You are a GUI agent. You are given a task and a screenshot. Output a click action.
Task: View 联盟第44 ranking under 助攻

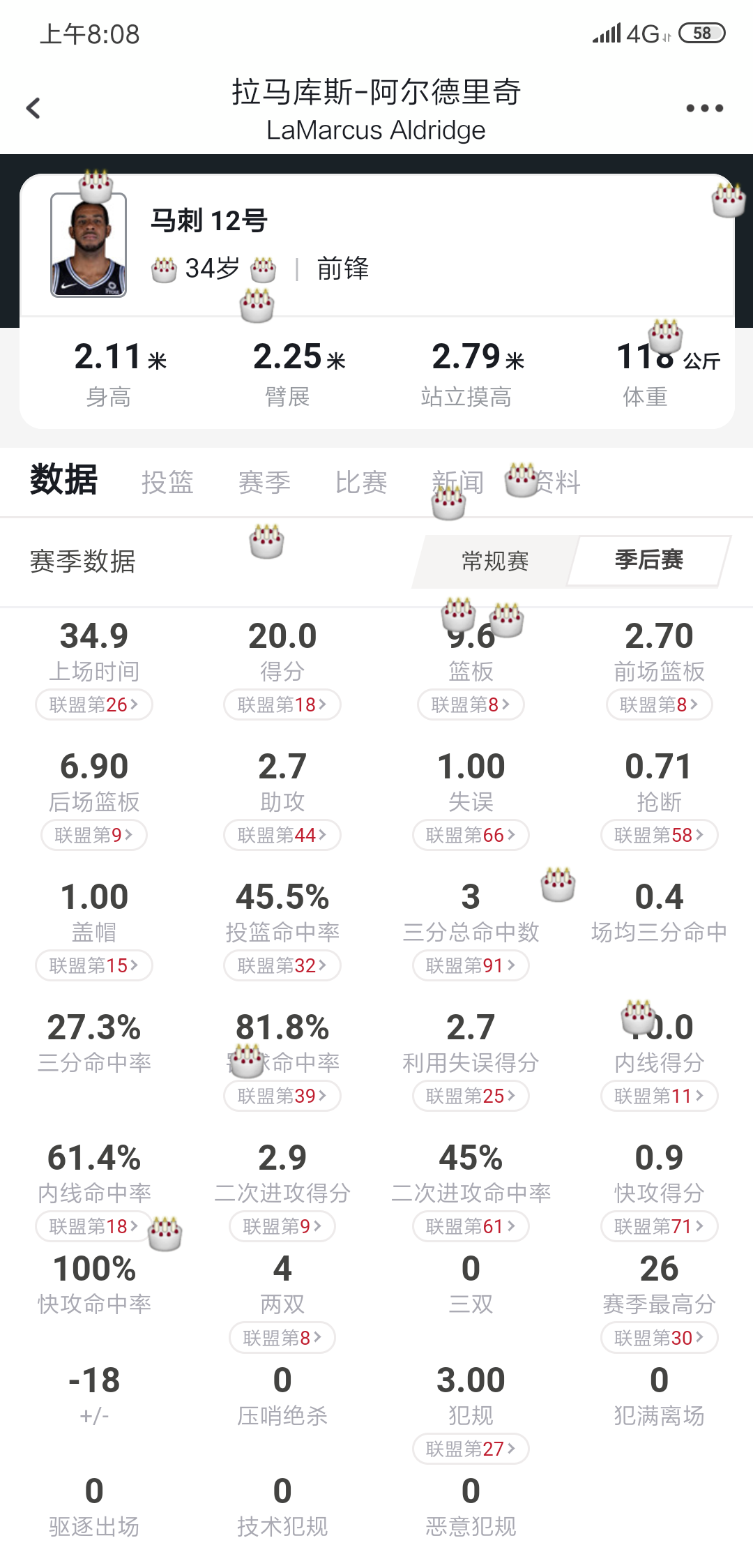(x=282, y=835)
